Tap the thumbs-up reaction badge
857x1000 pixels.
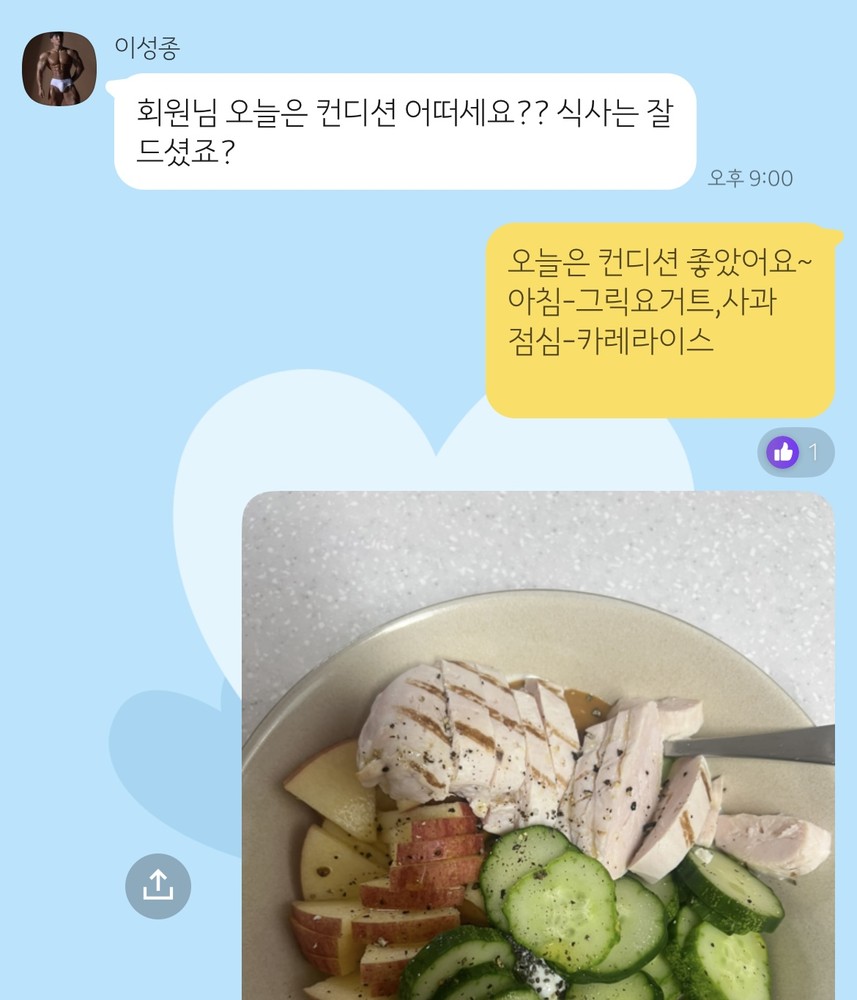click(795, 452)
